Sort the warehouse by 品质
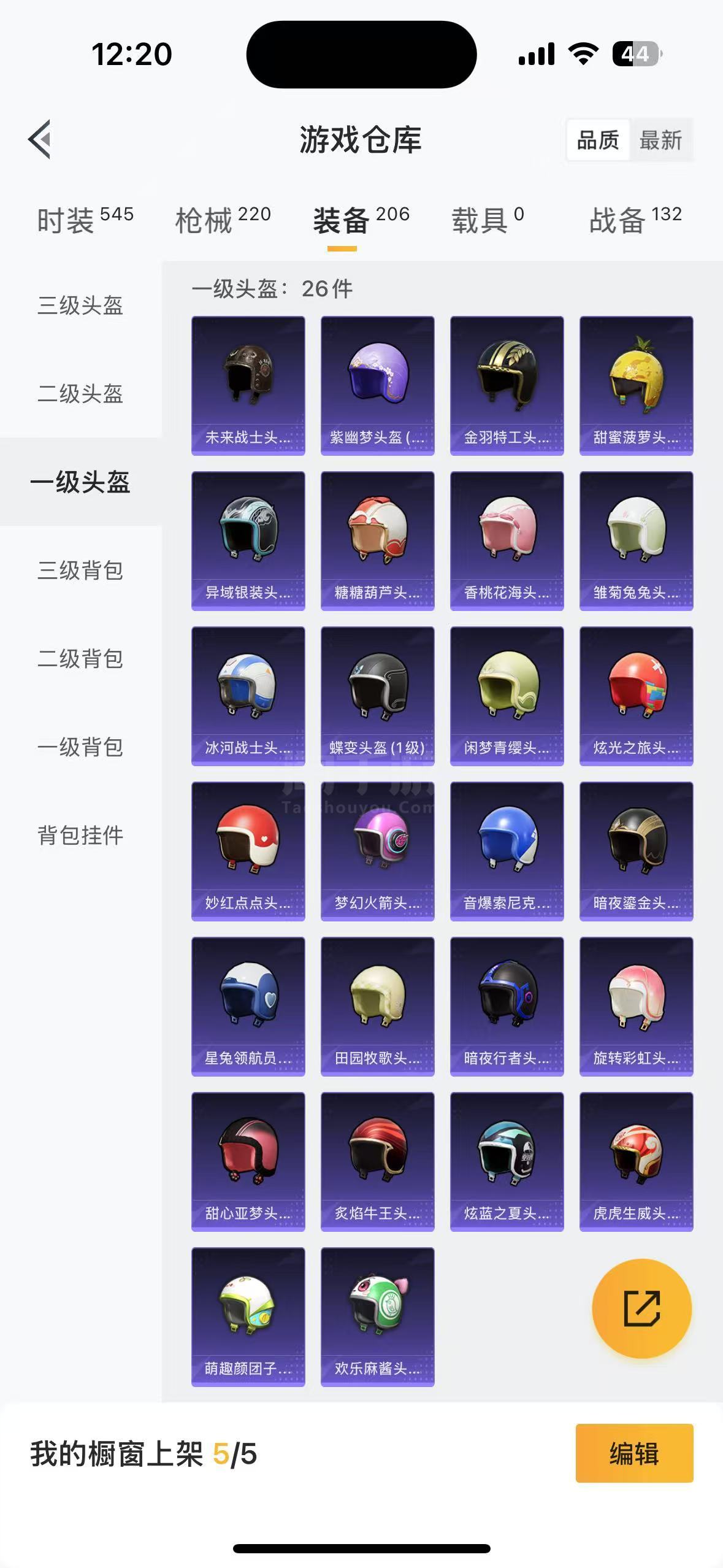723x1568 pixels. tap(598, 140)
